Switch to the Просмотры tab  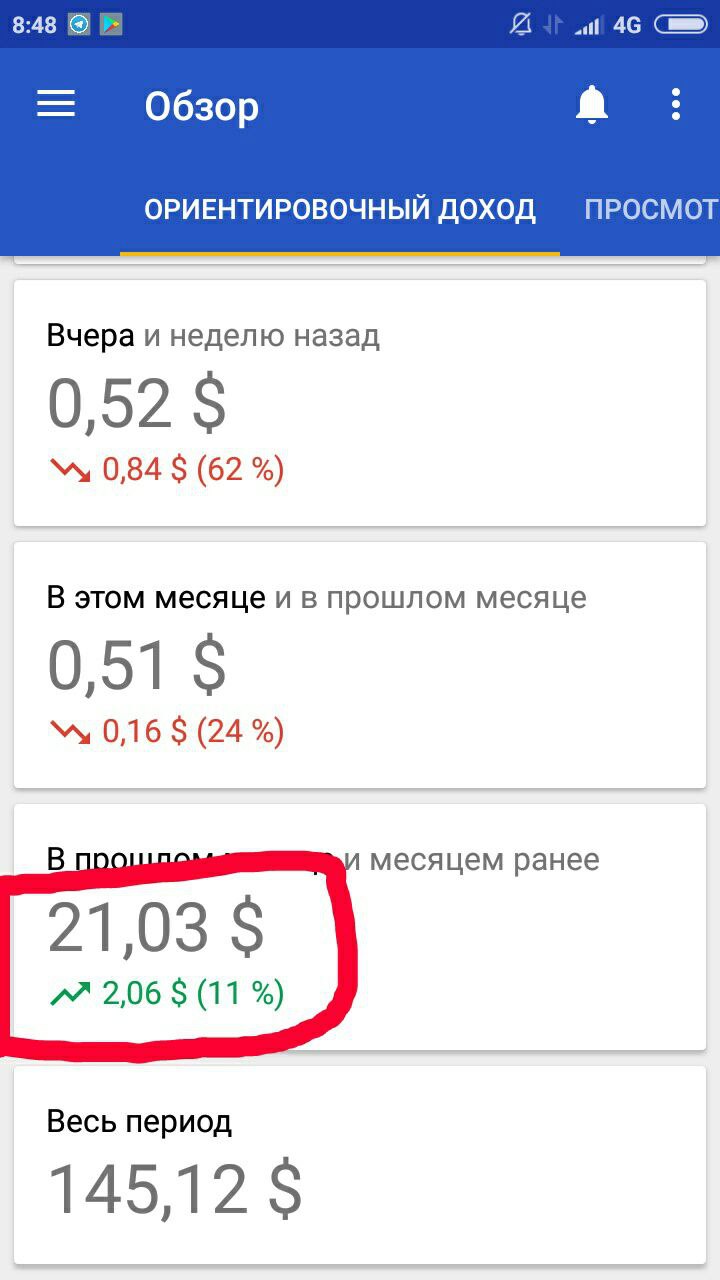pos(651,210)
